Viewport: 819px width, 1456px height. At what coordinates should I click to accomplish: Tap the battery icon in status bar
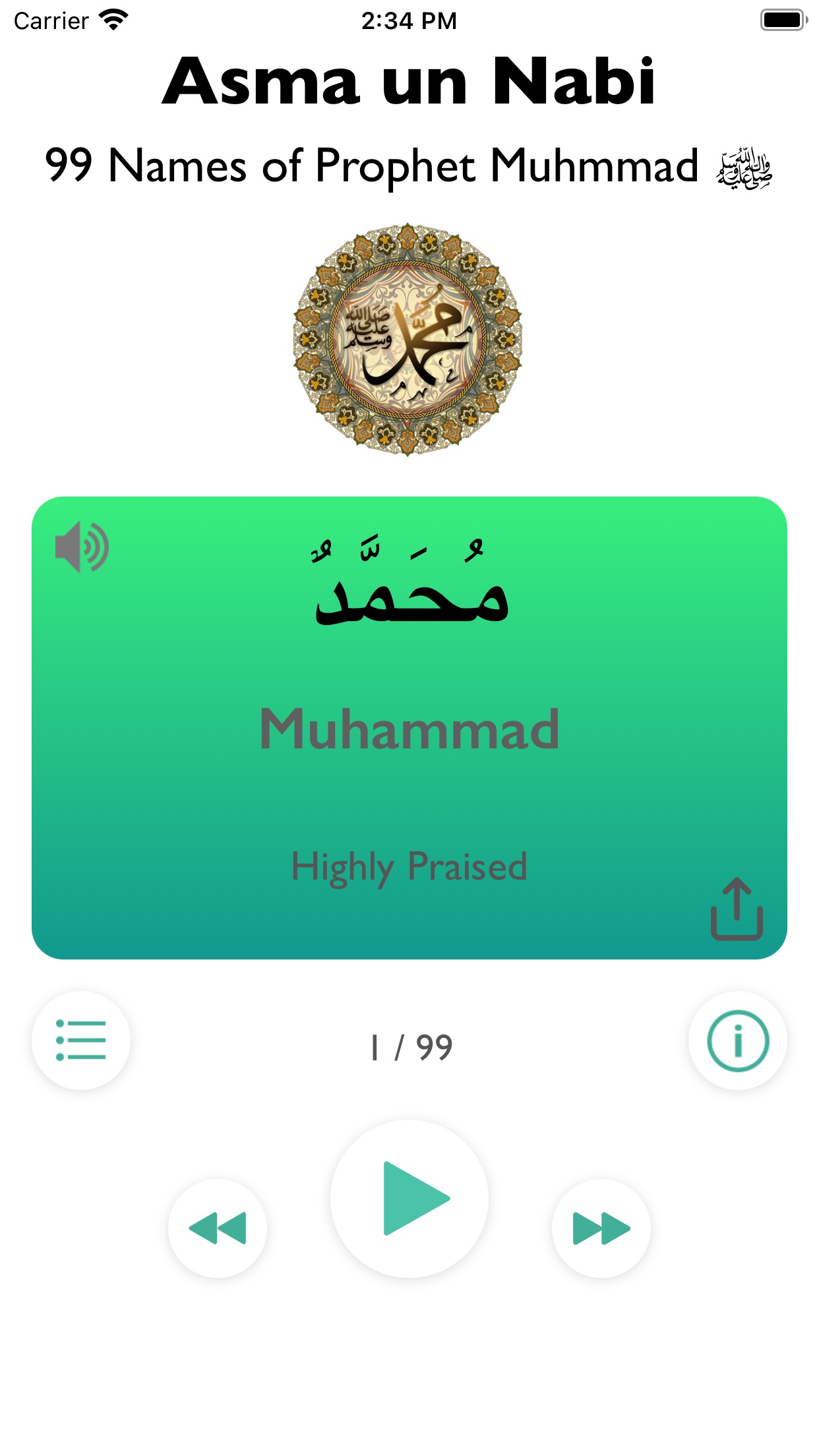tap(781, 20)
